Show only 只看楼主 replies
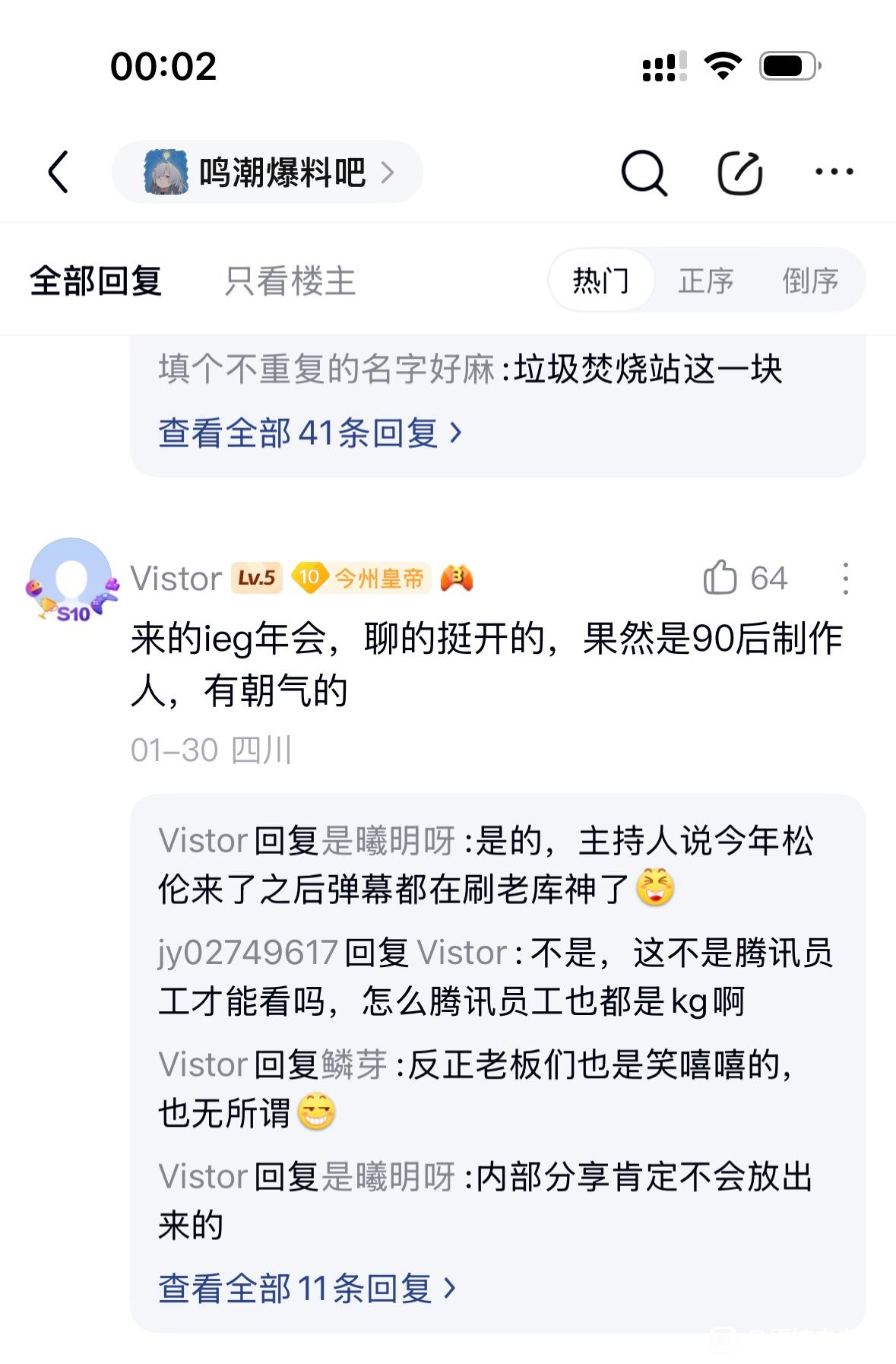The width and height of the screenshot is (896, 1364). point(290,281)
